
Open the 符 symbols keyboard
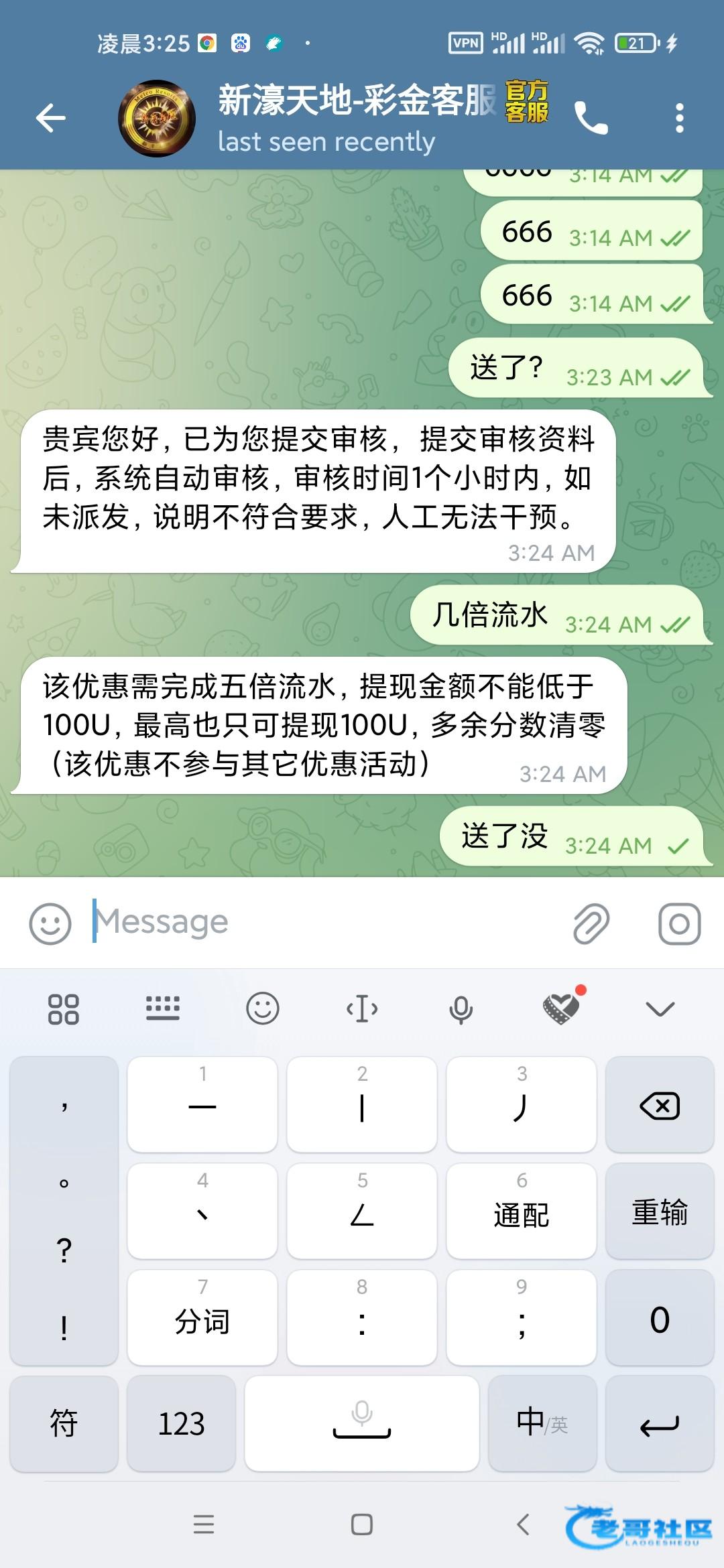point(64,1423)
